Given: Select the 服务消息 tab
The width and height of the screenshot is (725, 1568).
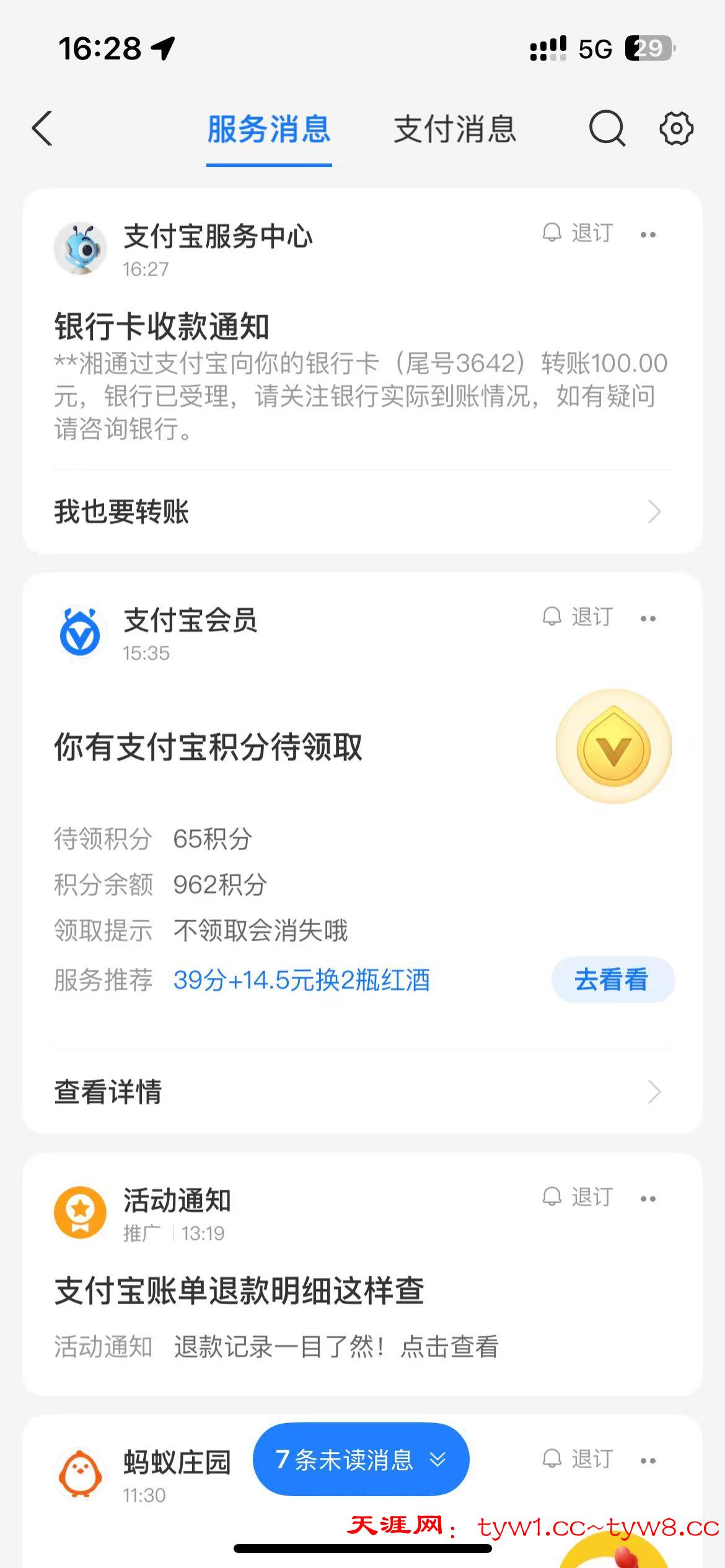Looking at the screenshot, I should [269, 130].
